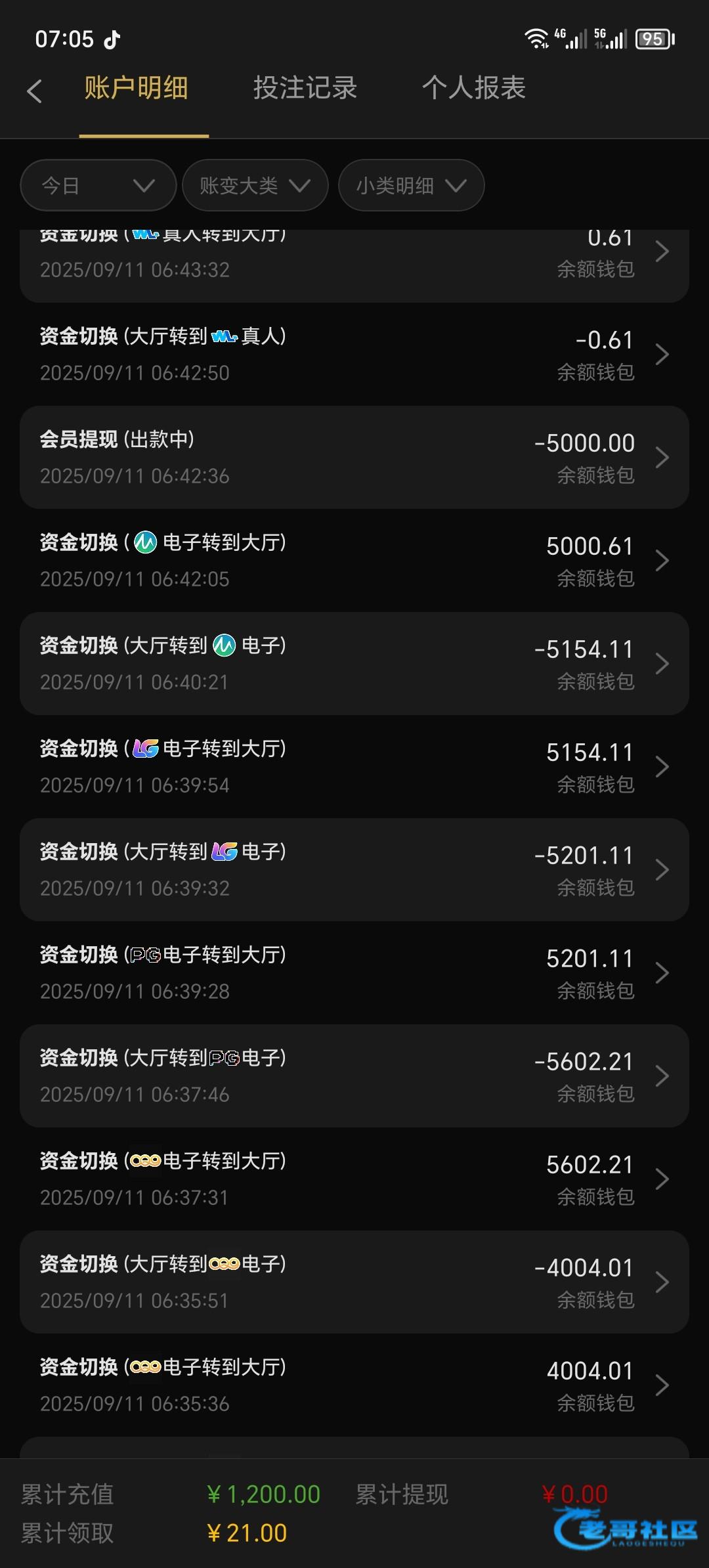Open the -0.61 transfer at 06:42:50
The height and width of the screenshot is (1568, 709).
(354, 354)
